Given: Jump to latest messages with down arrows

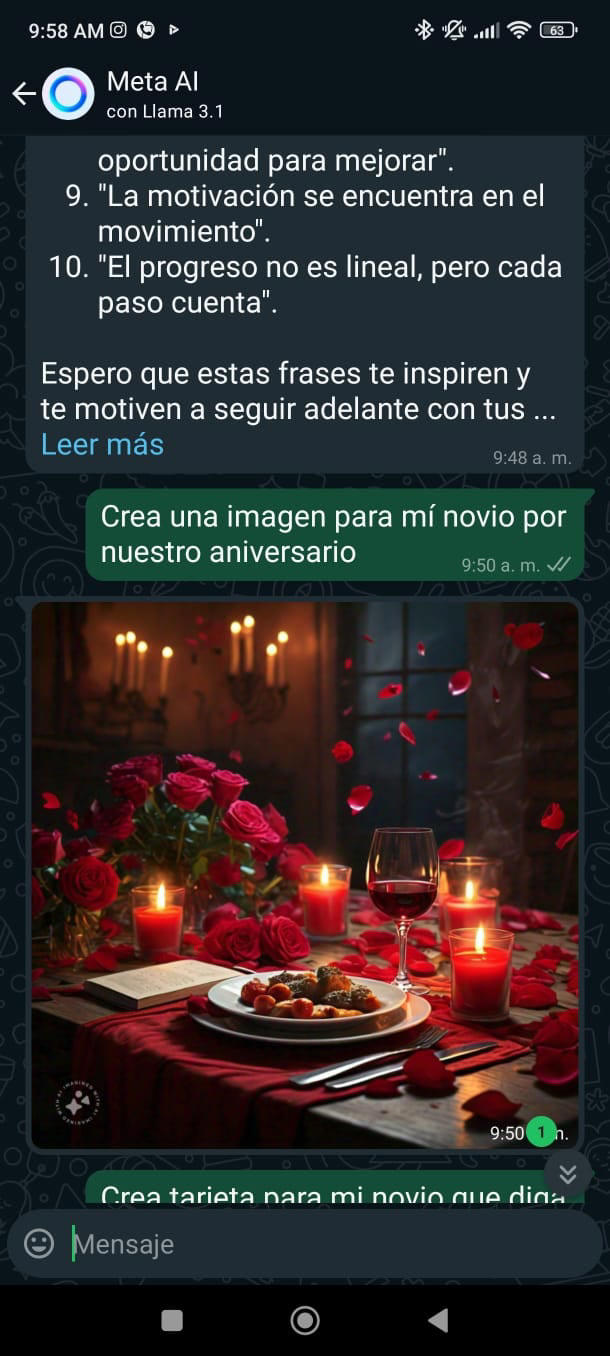Looking at the screenshot, I should (x=567, y=1174).
